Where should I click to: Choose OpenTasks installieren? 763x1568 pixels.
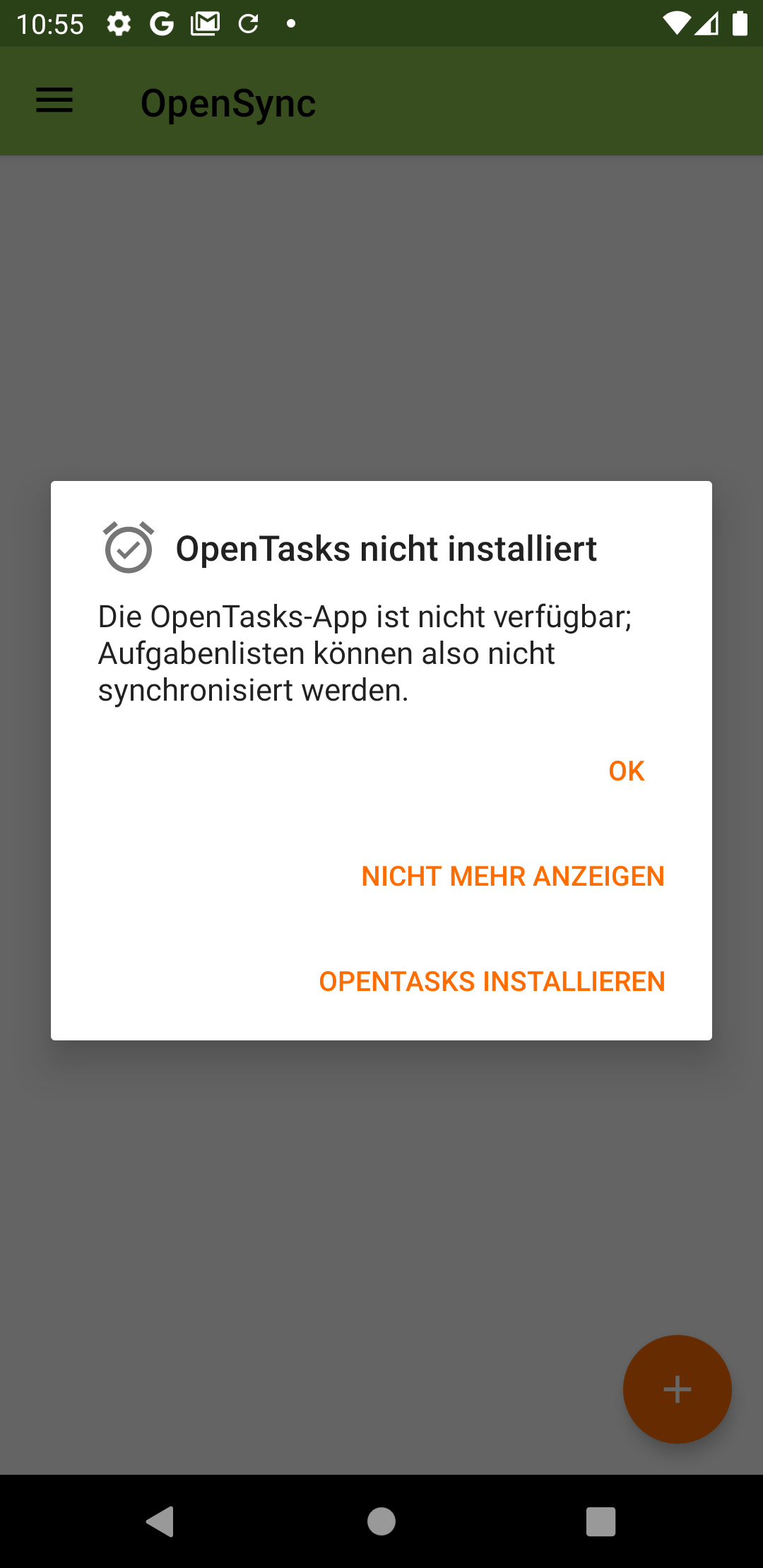point(492,982)
